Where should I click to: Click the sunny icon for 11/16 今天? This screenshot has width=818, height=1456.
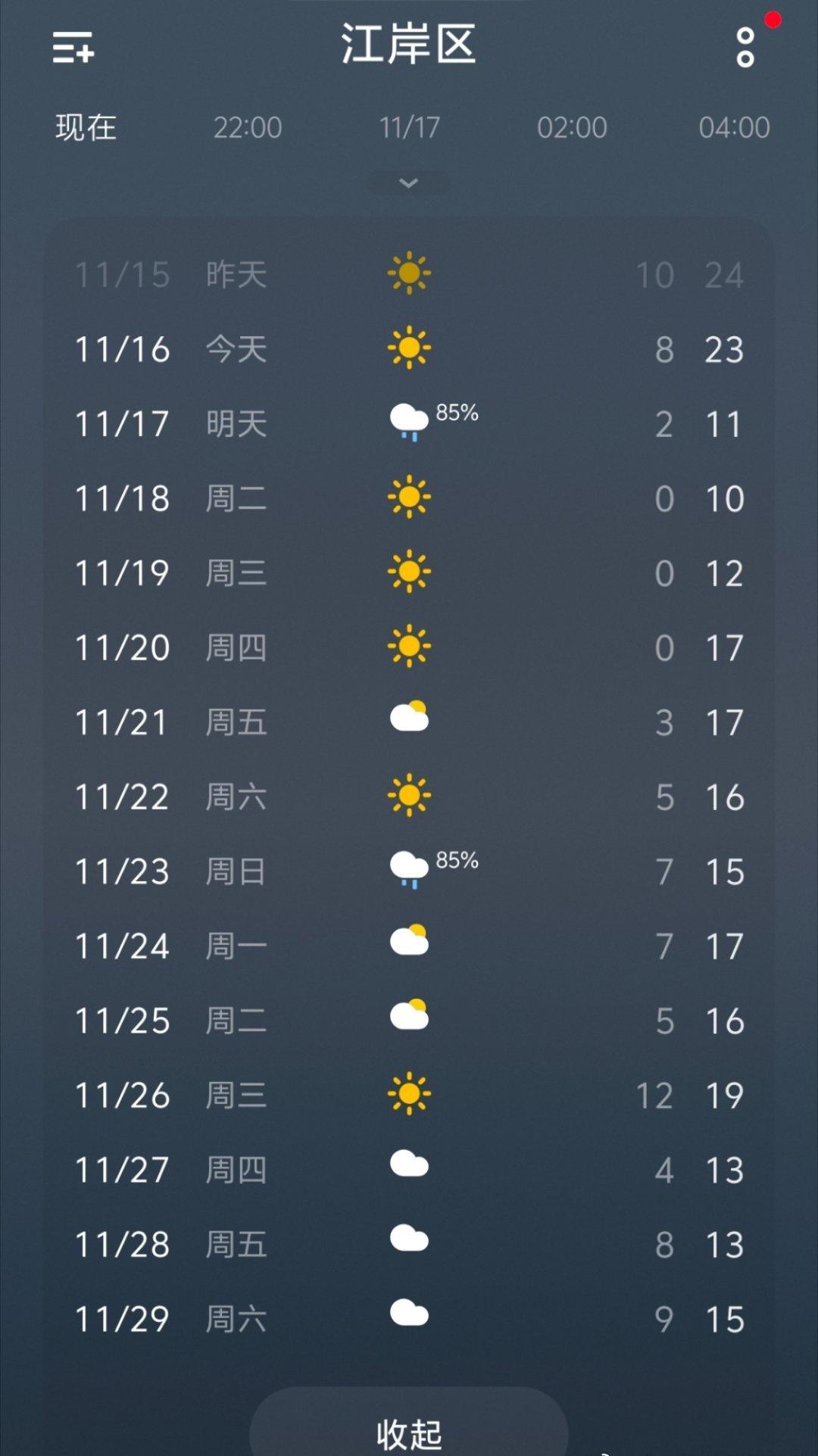click(x=409, y=348)
